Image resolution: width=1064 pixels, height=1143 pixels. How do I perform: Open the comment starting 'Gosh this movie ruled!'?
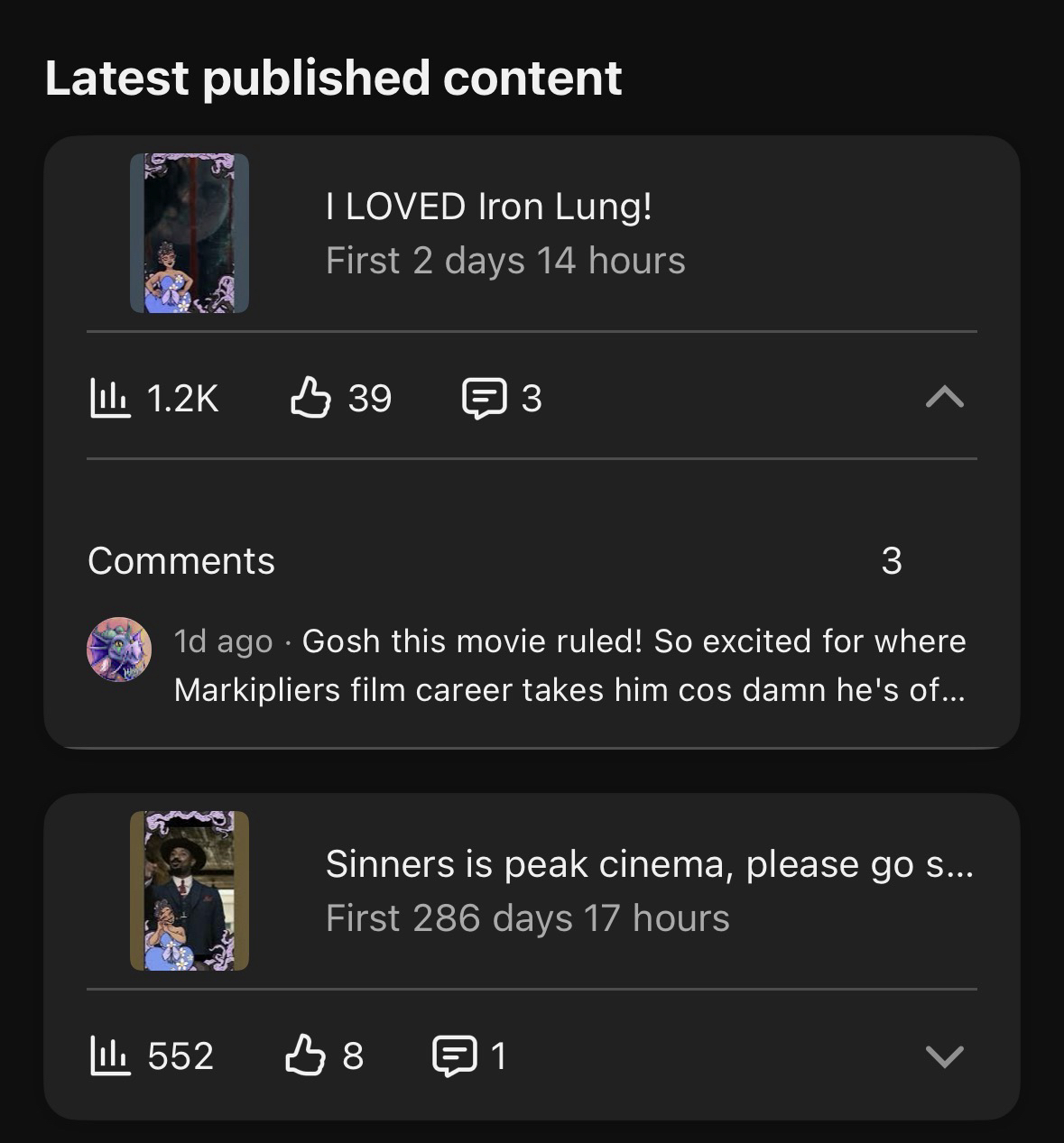coord(569,666)
